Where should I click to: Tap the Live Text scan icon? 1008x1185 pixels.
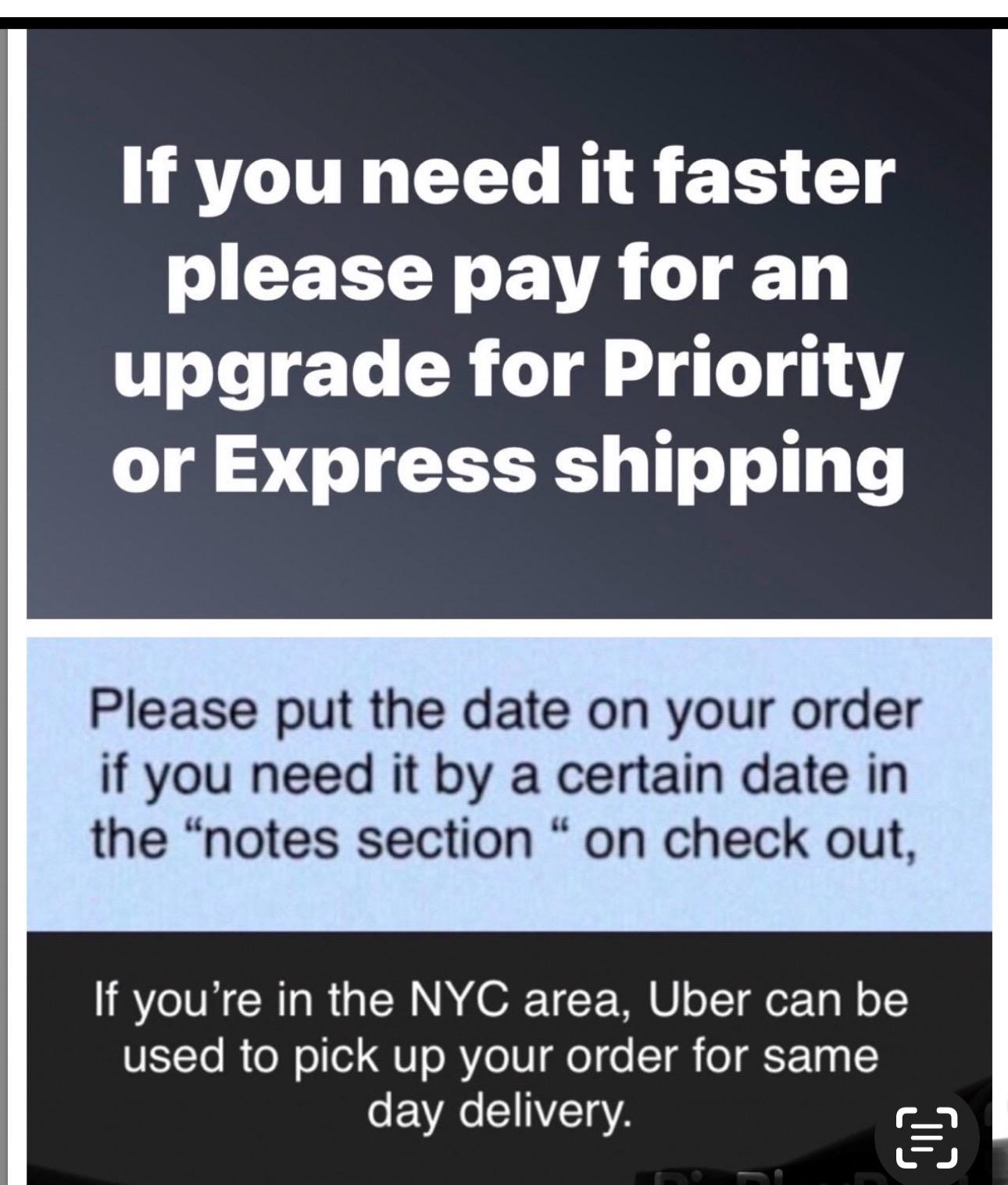tap(926, 1137)
